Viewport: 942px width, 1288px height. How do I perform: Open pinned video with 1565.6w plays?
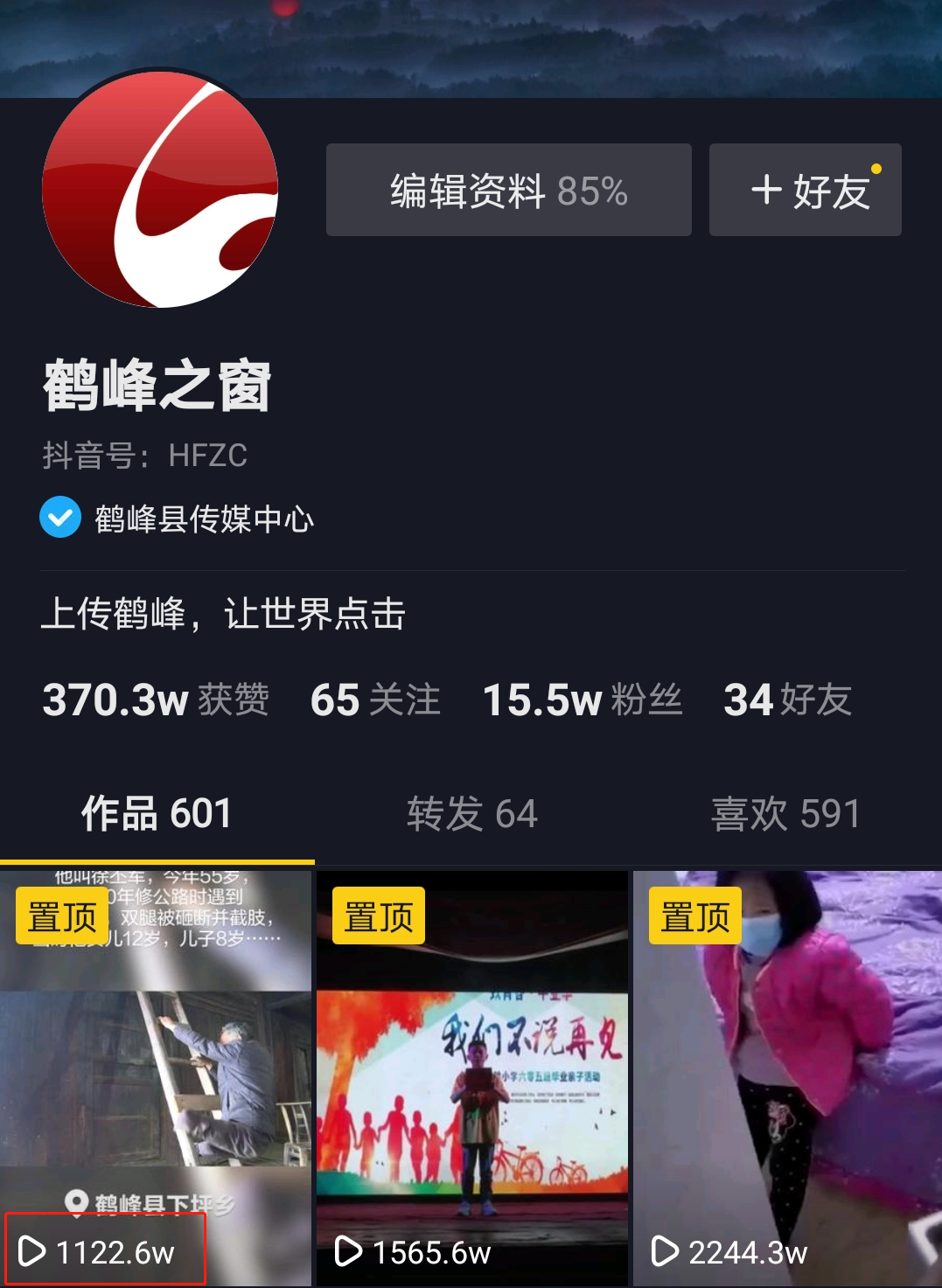472,1076
